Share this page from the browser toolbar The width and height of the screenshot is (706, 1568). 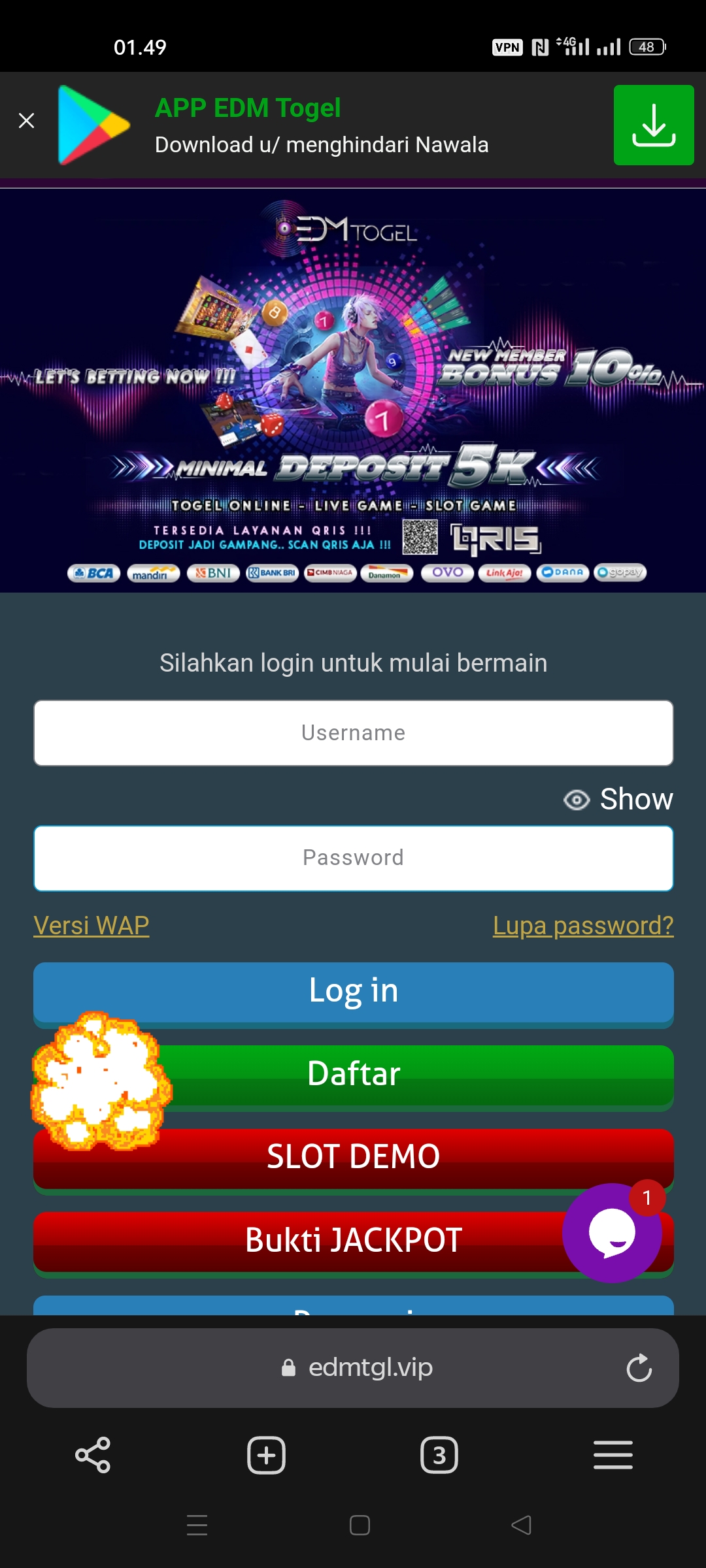coord(93,1455)
